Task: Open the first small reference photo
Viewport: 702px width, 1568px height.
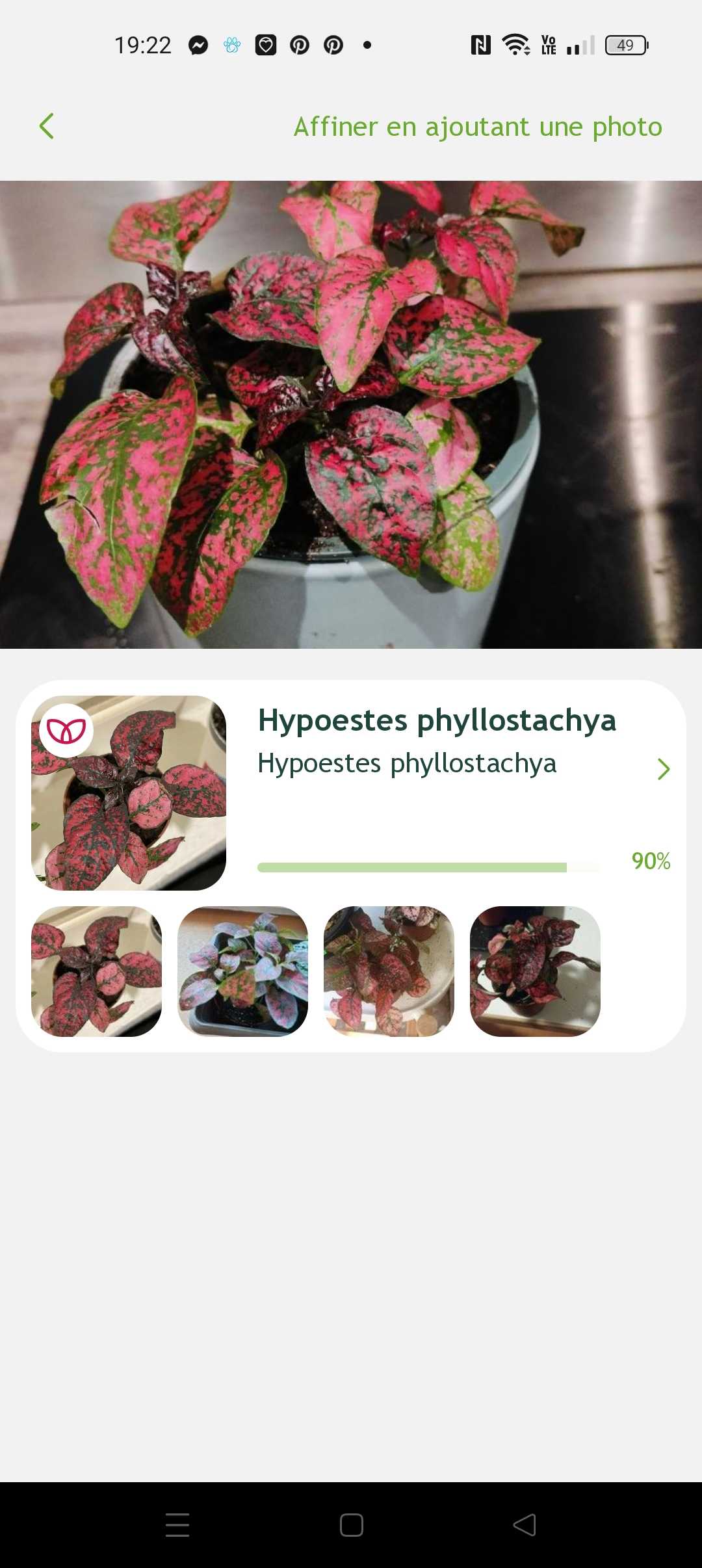Action: coord(96,971)
